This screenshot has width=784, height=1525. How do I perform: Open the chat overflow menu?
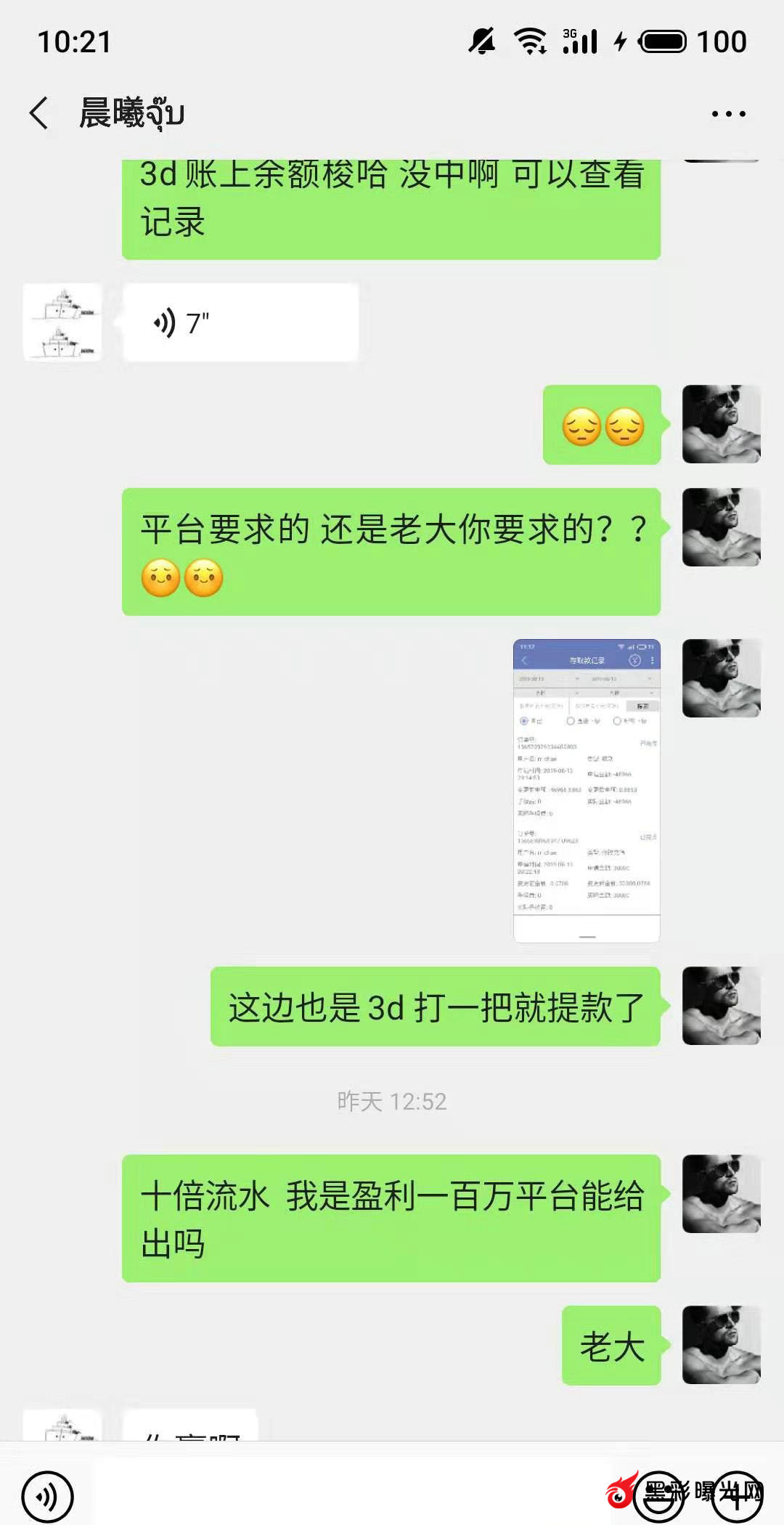(x=728, y=114)
